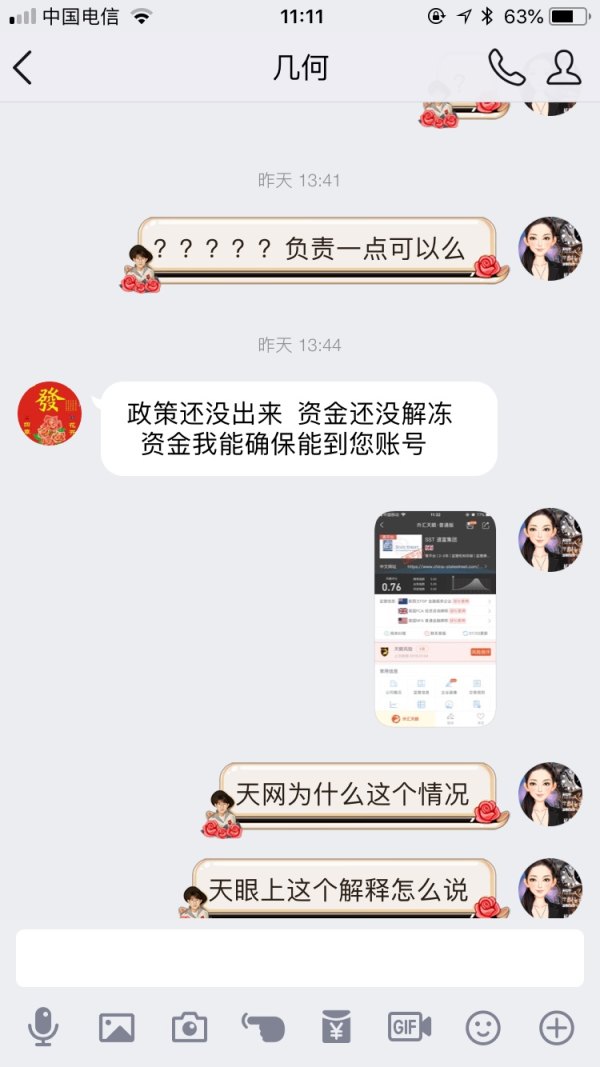Open the emoji panel
The image size is (600, 1067).
point(483,1027)
